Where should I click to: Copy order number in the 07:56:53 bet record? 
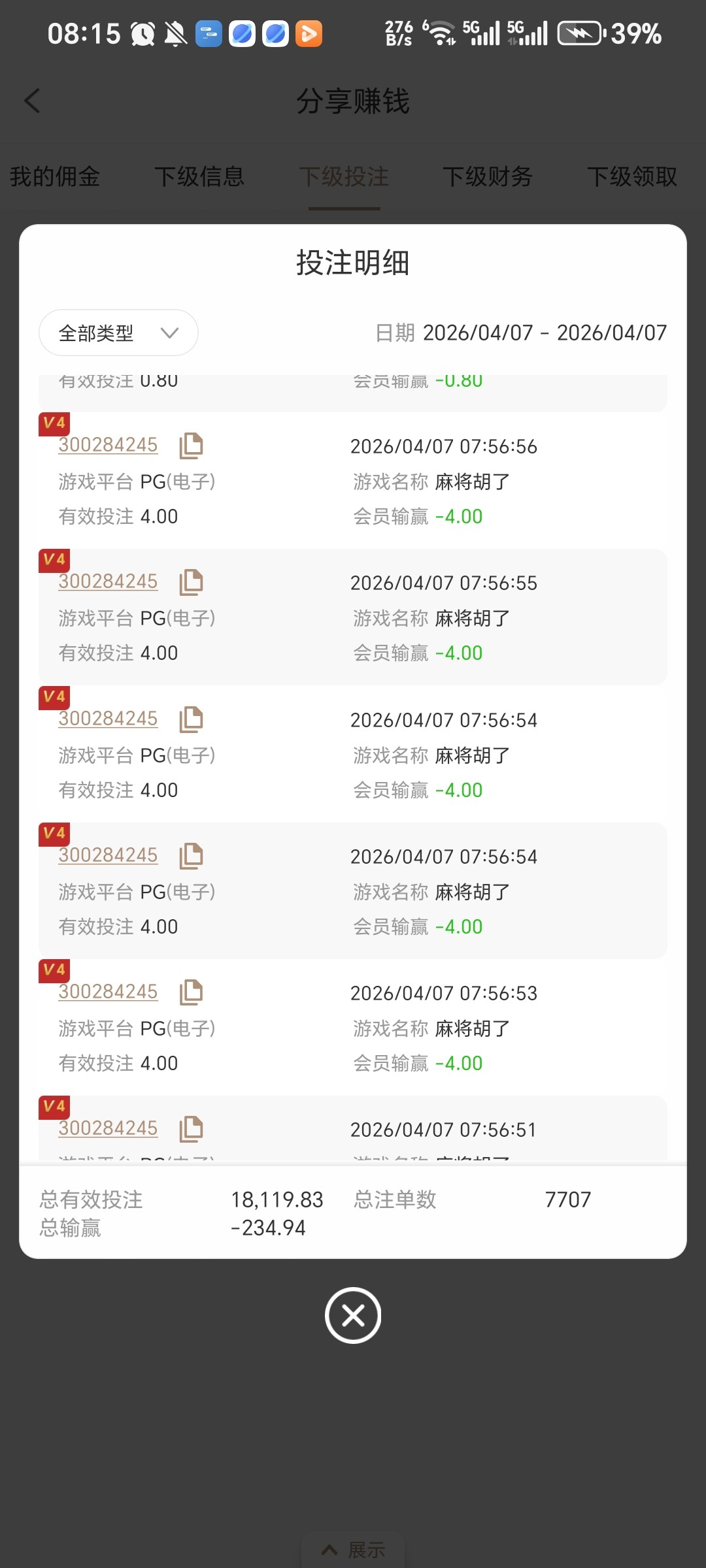pyautogui.click(x=192, y=991)
